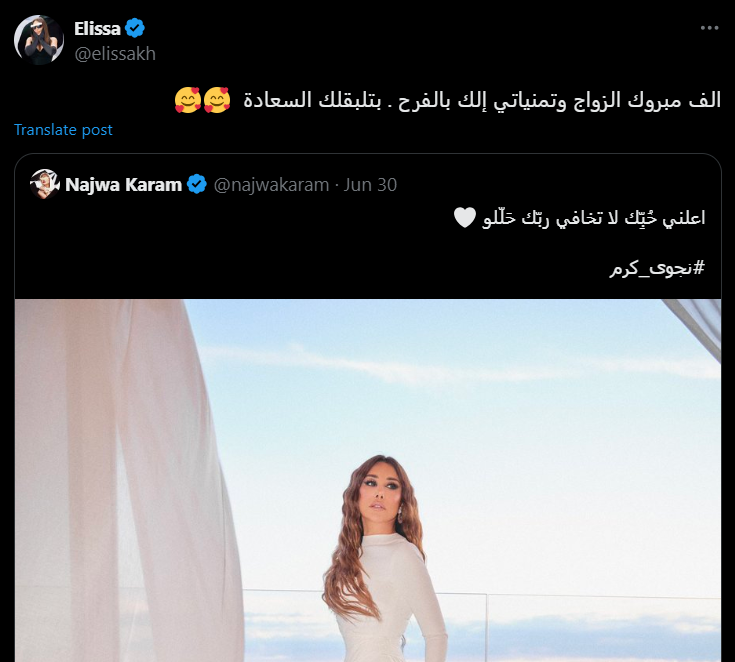Open Elissa's profile picture

click(39, 40)
